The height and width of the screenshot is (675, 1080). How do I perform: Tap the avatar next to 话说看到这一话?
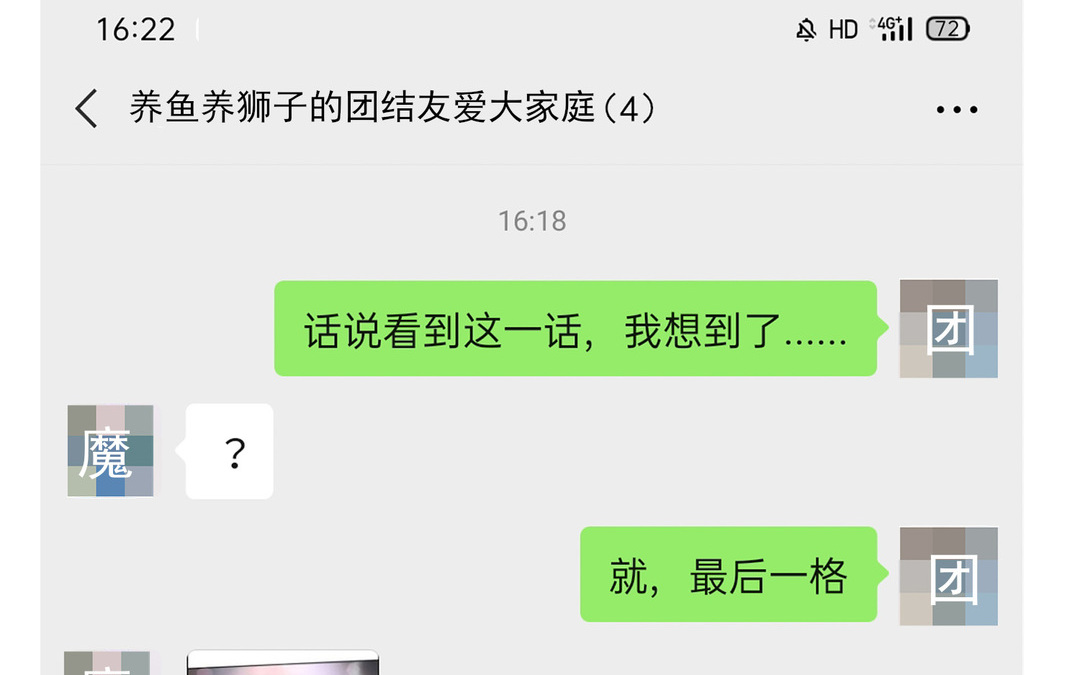point(948,329)
